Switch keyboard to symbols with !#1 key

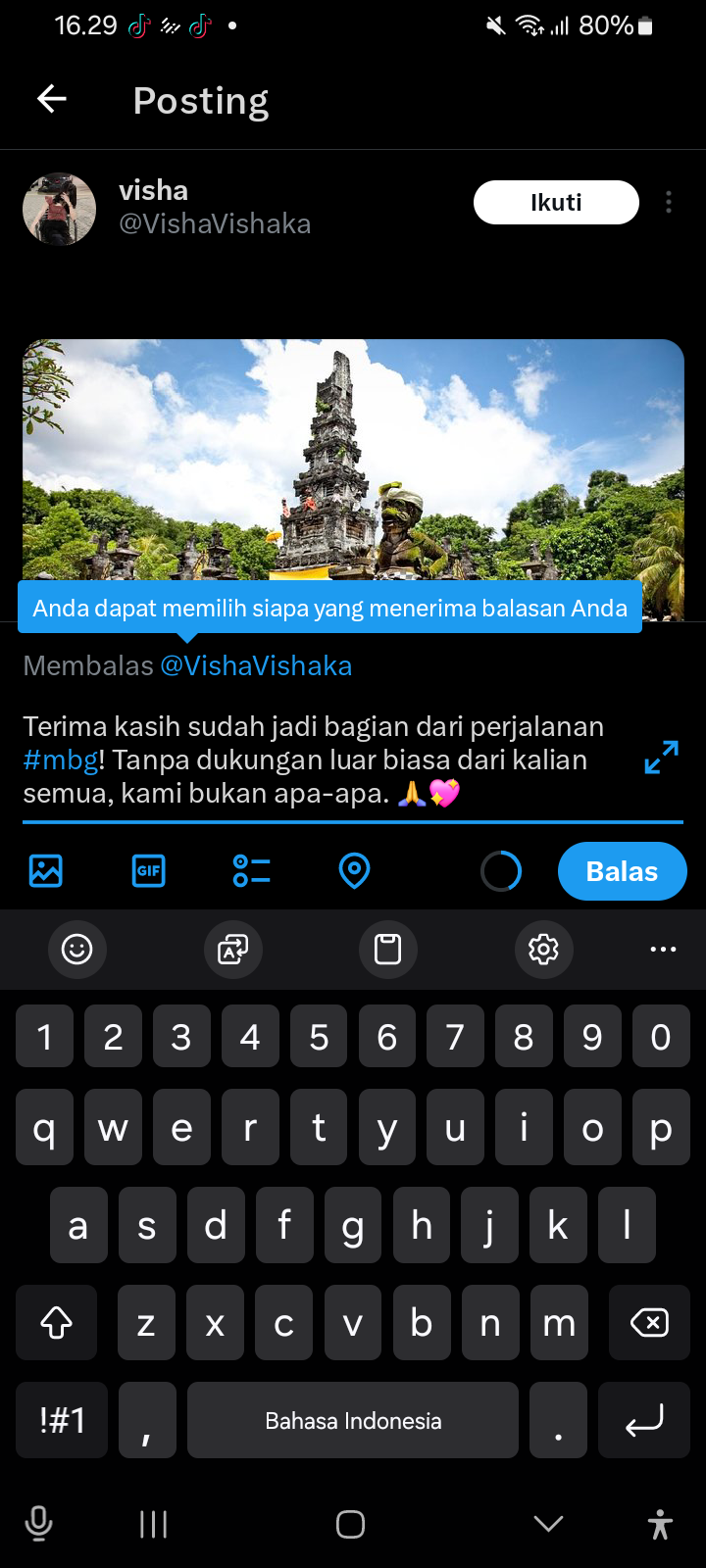(x=62, y=1420)
